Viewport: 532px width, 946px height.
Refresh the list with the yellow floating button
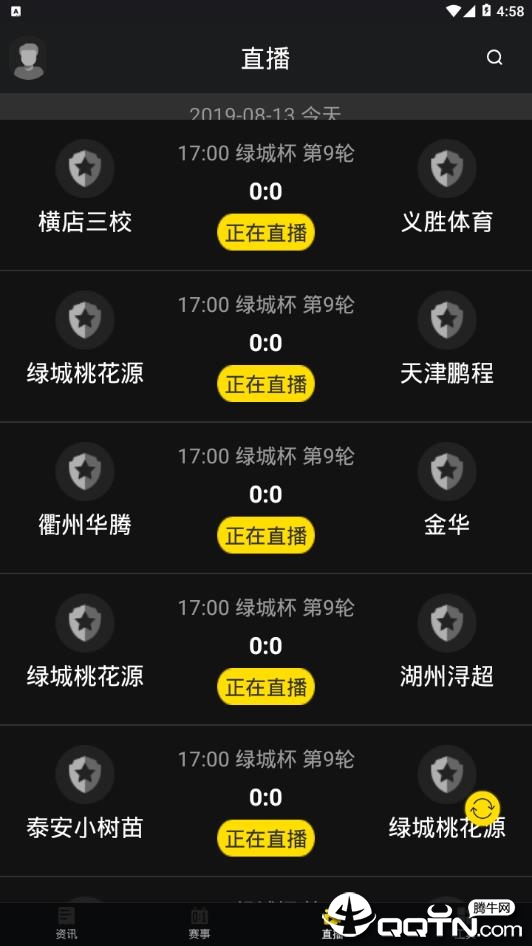point(483,808)
